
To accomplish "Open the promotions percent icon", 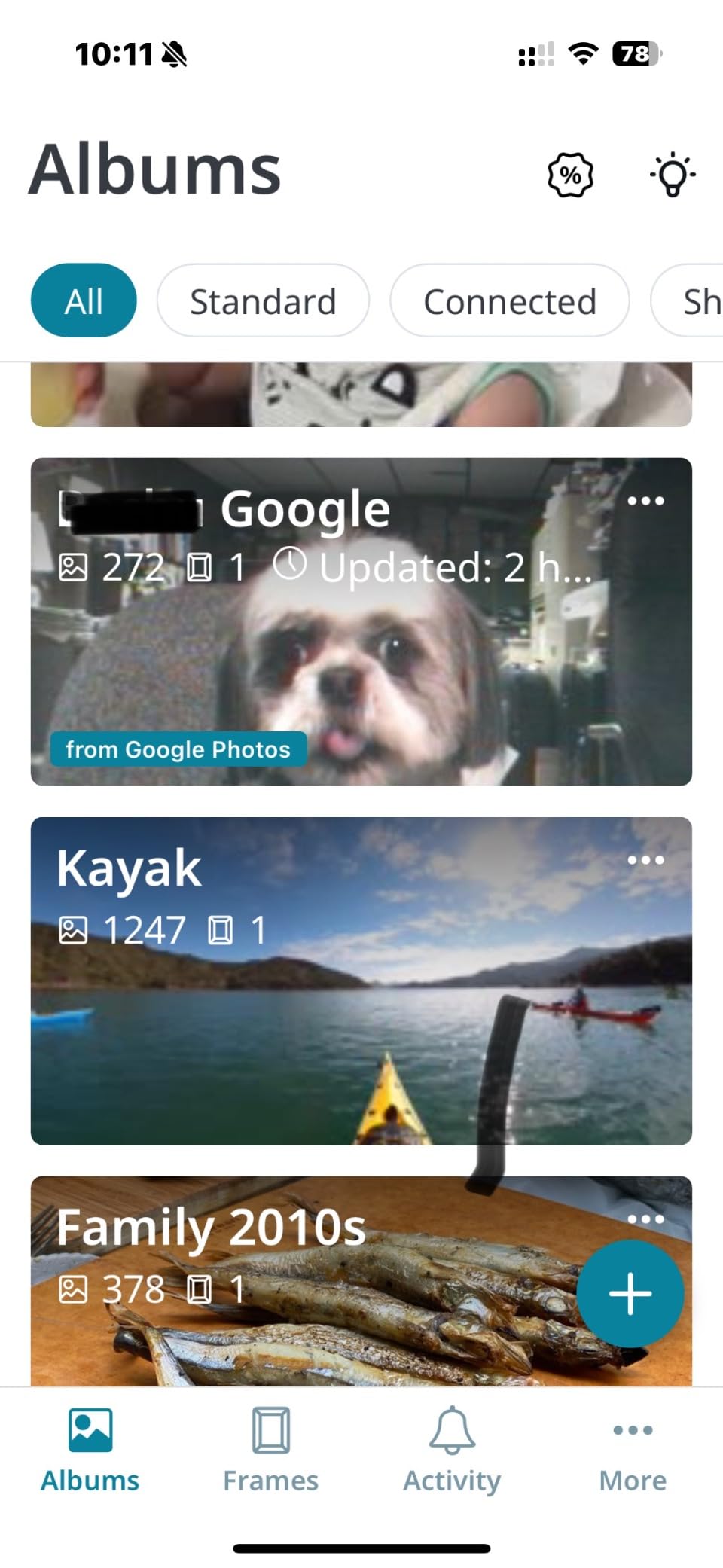I will click(570, 175).
